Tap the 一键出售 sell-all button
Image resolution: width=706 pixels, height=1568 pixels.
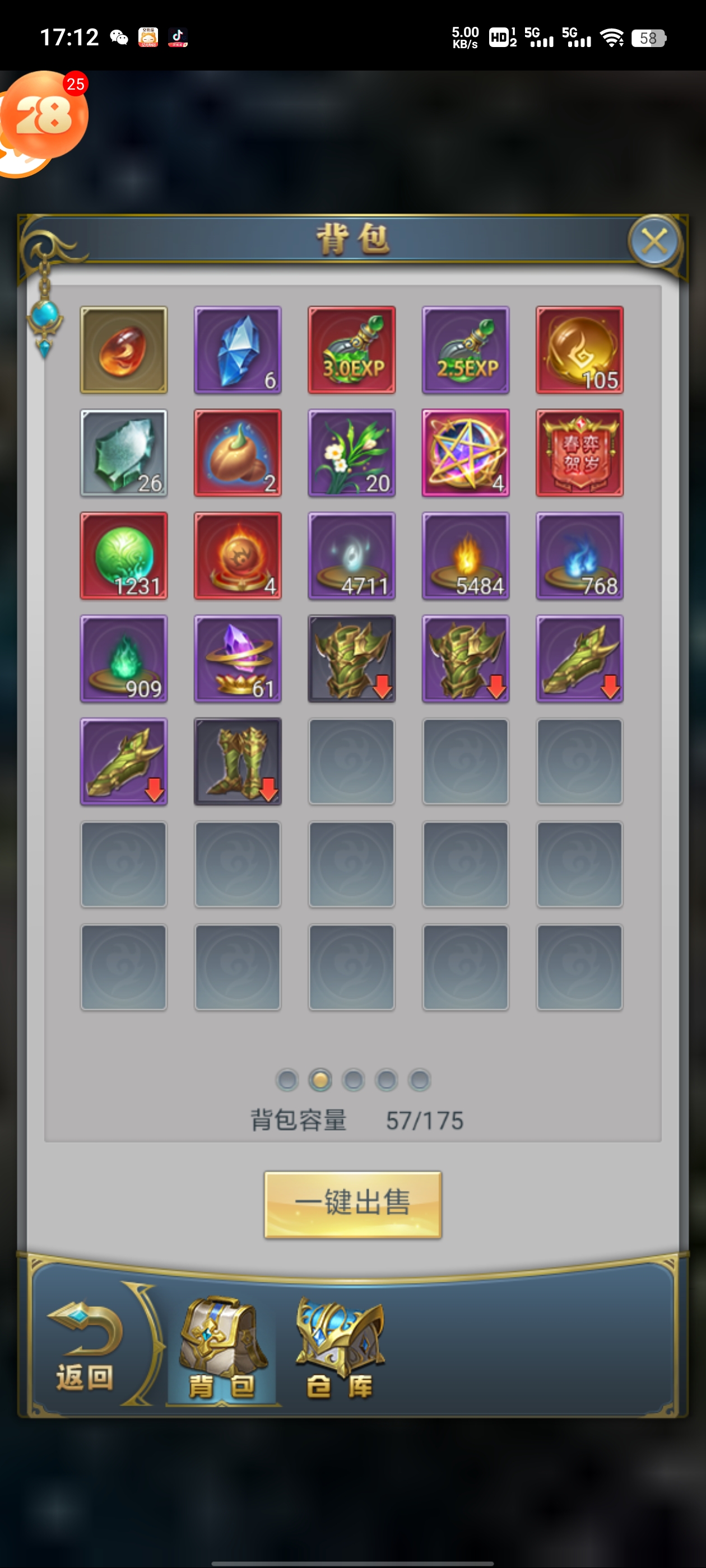352,1203
